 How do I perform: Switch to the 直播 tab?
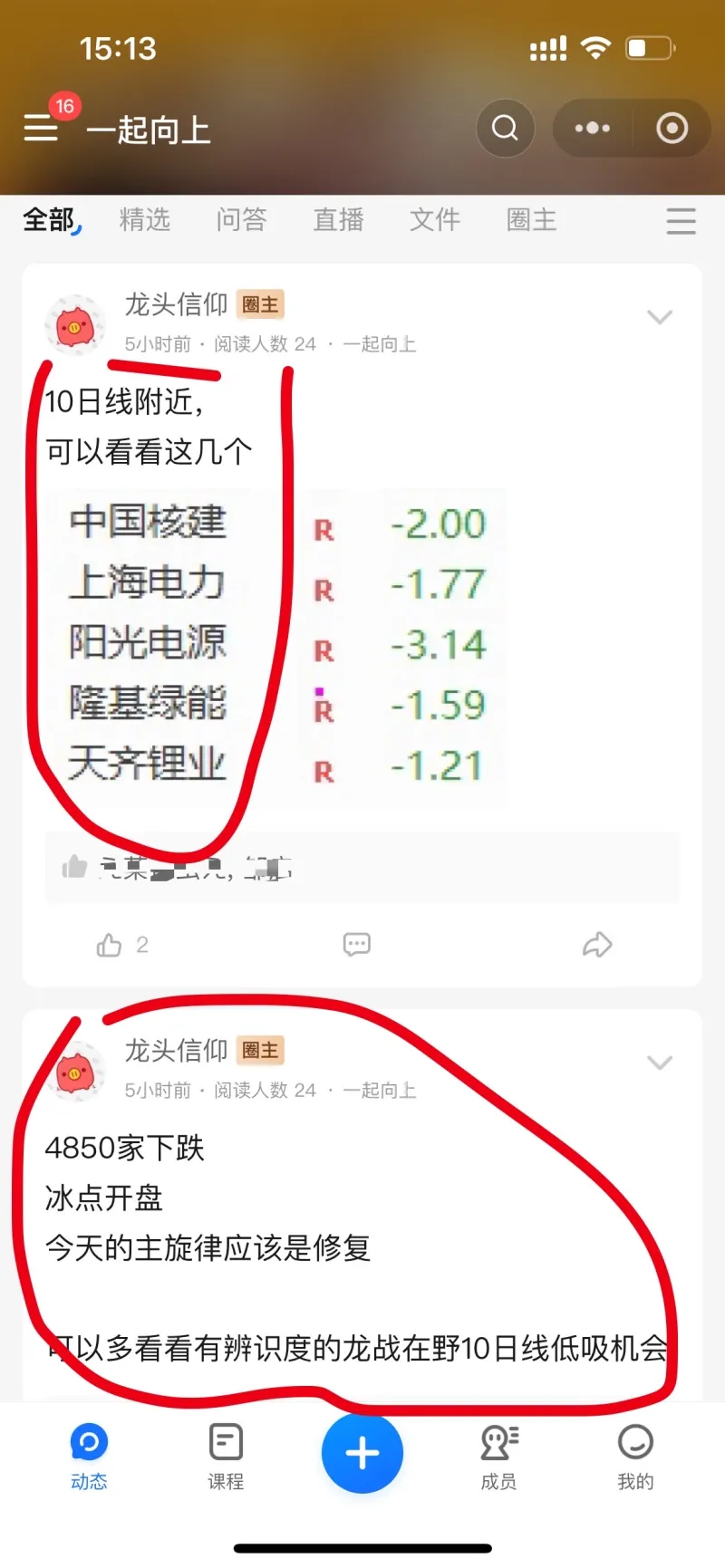339,219
